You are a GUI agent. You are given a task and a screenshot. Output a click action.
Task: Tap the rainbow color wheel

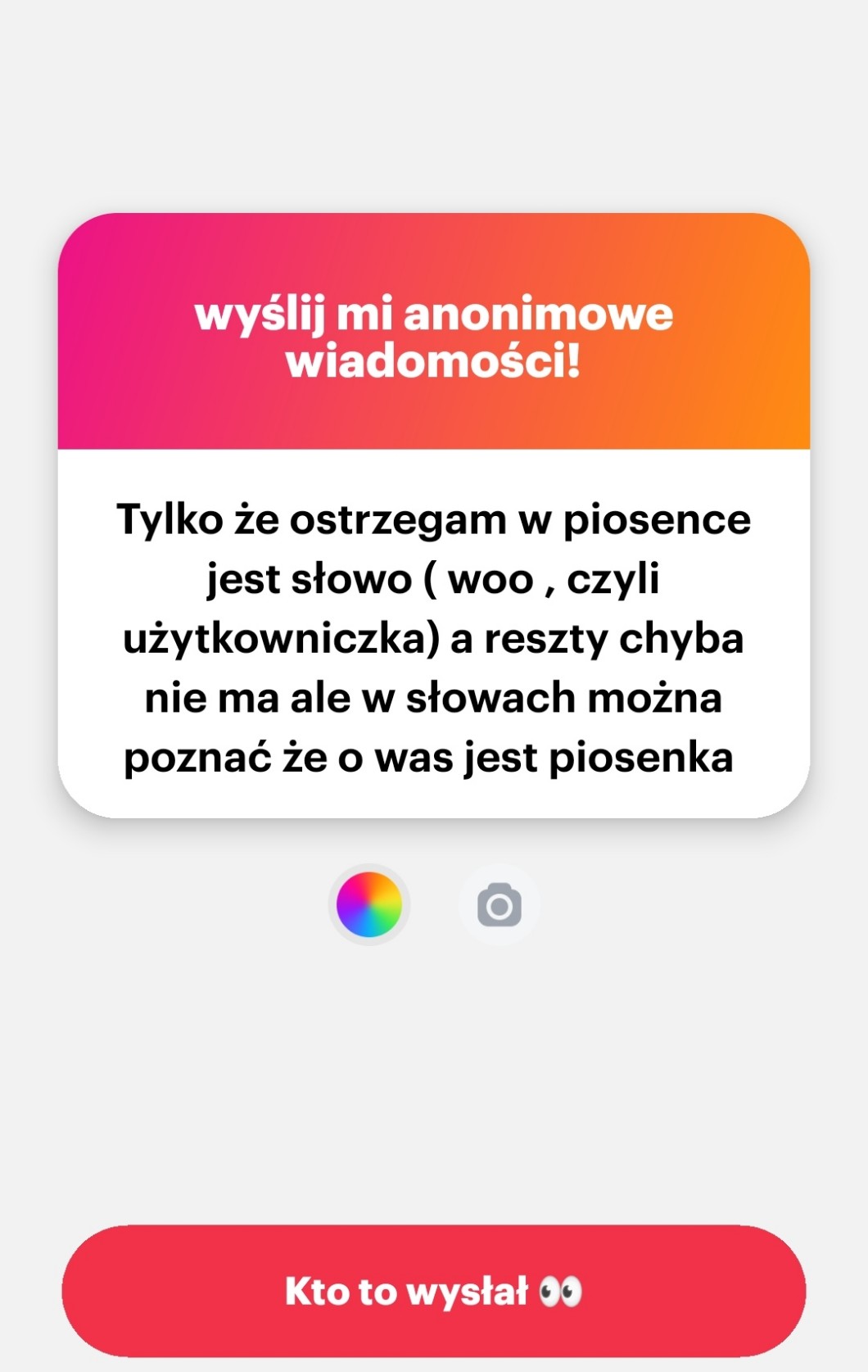tap(369, 904)
